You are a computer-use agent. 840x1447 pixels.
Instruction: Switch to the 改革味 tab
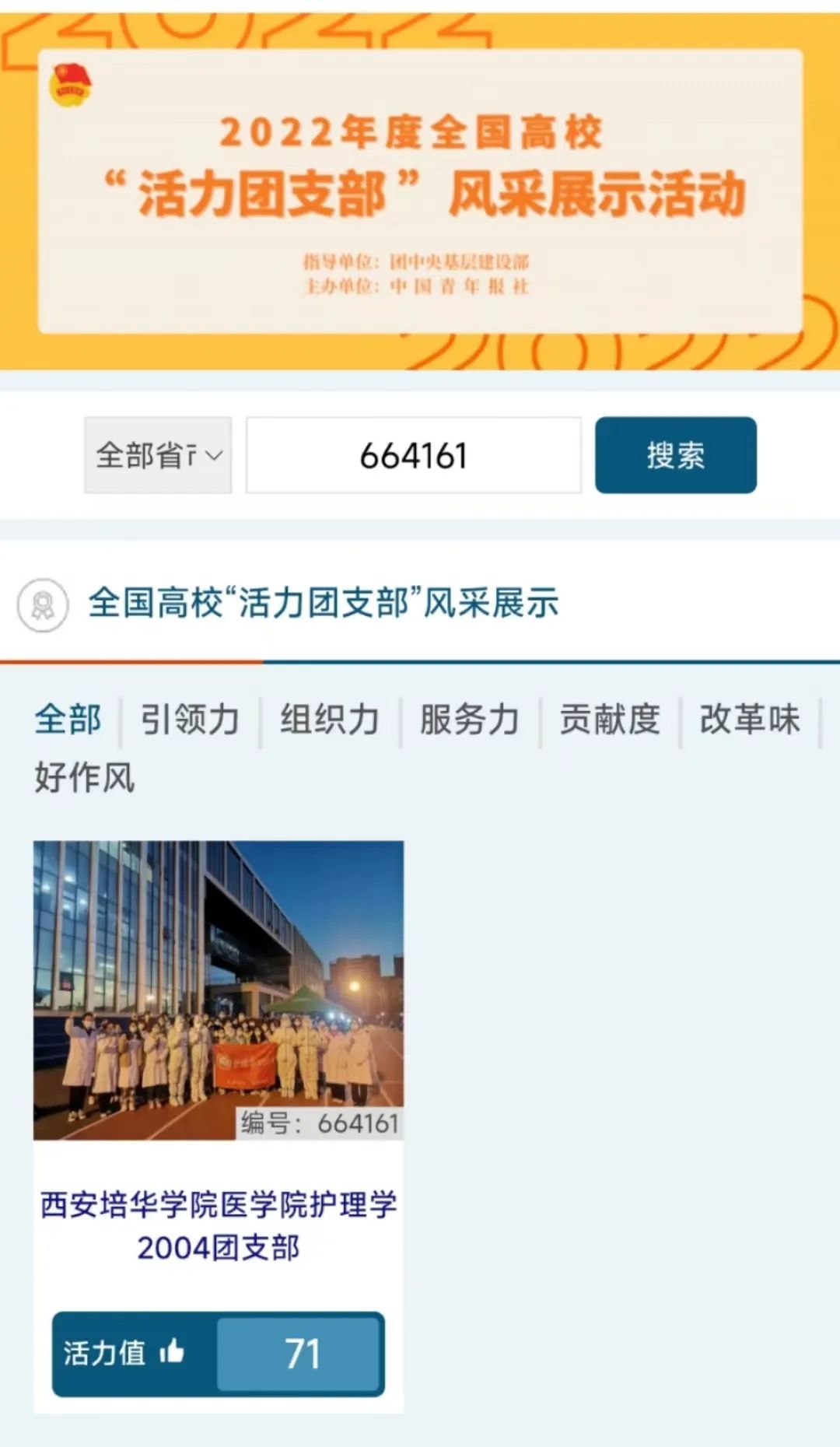point(749,719)
